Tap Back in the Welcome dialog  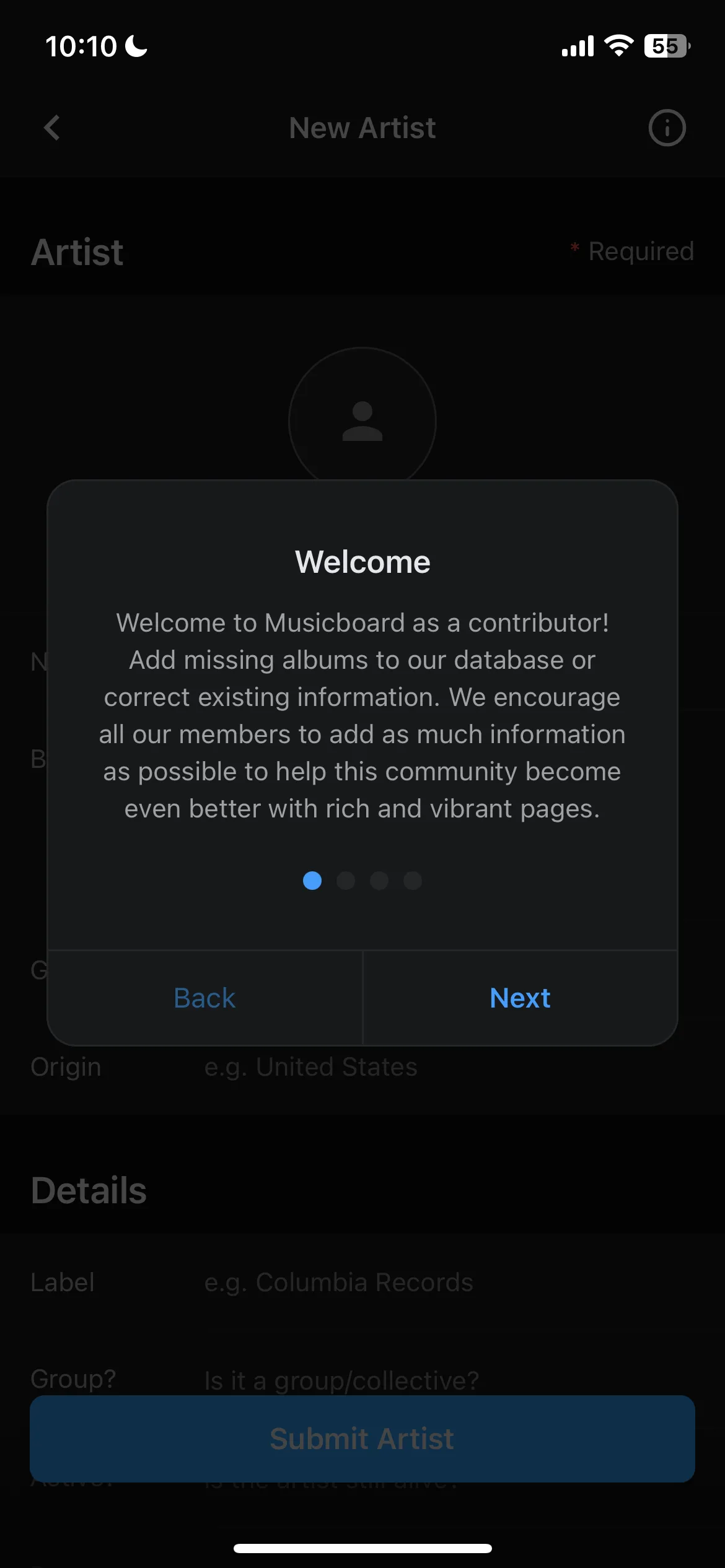point(204,998)
